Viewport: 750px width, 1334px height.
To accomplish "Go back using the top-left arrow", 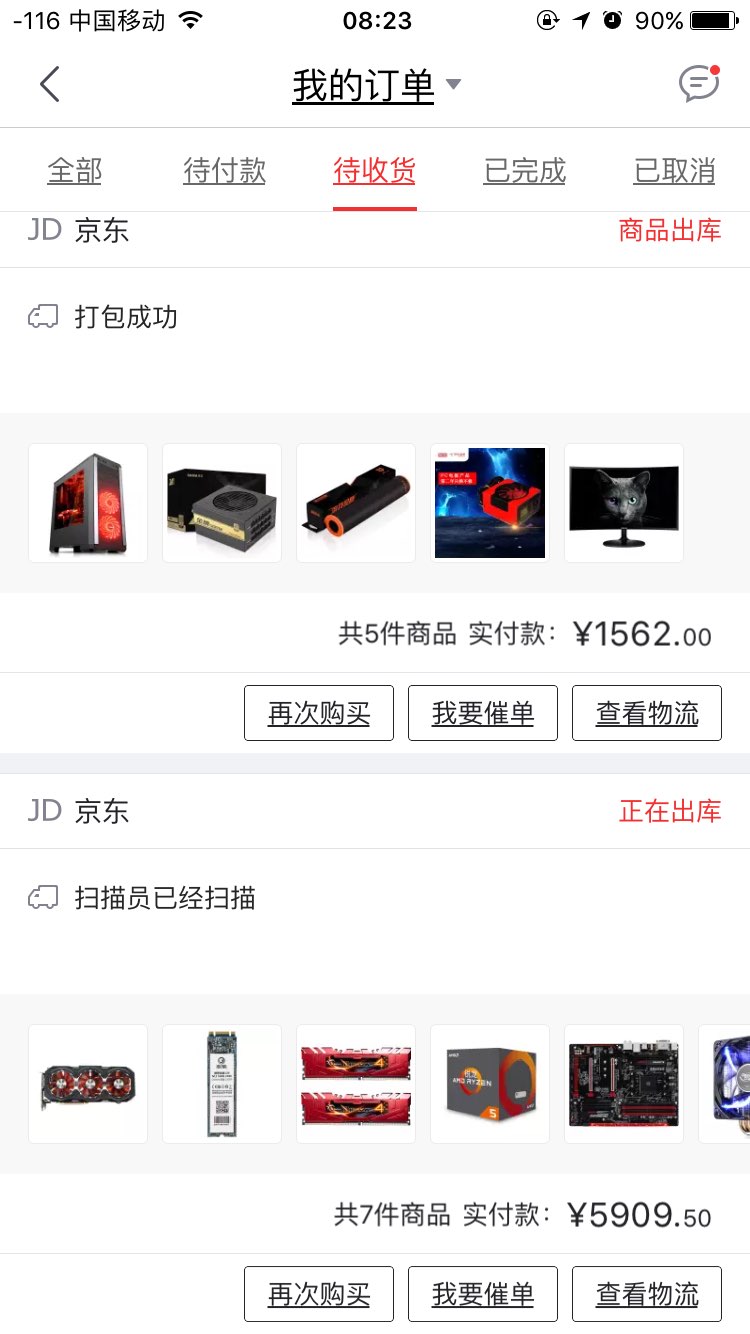I will pyautogui.click(x=50, y=85).
